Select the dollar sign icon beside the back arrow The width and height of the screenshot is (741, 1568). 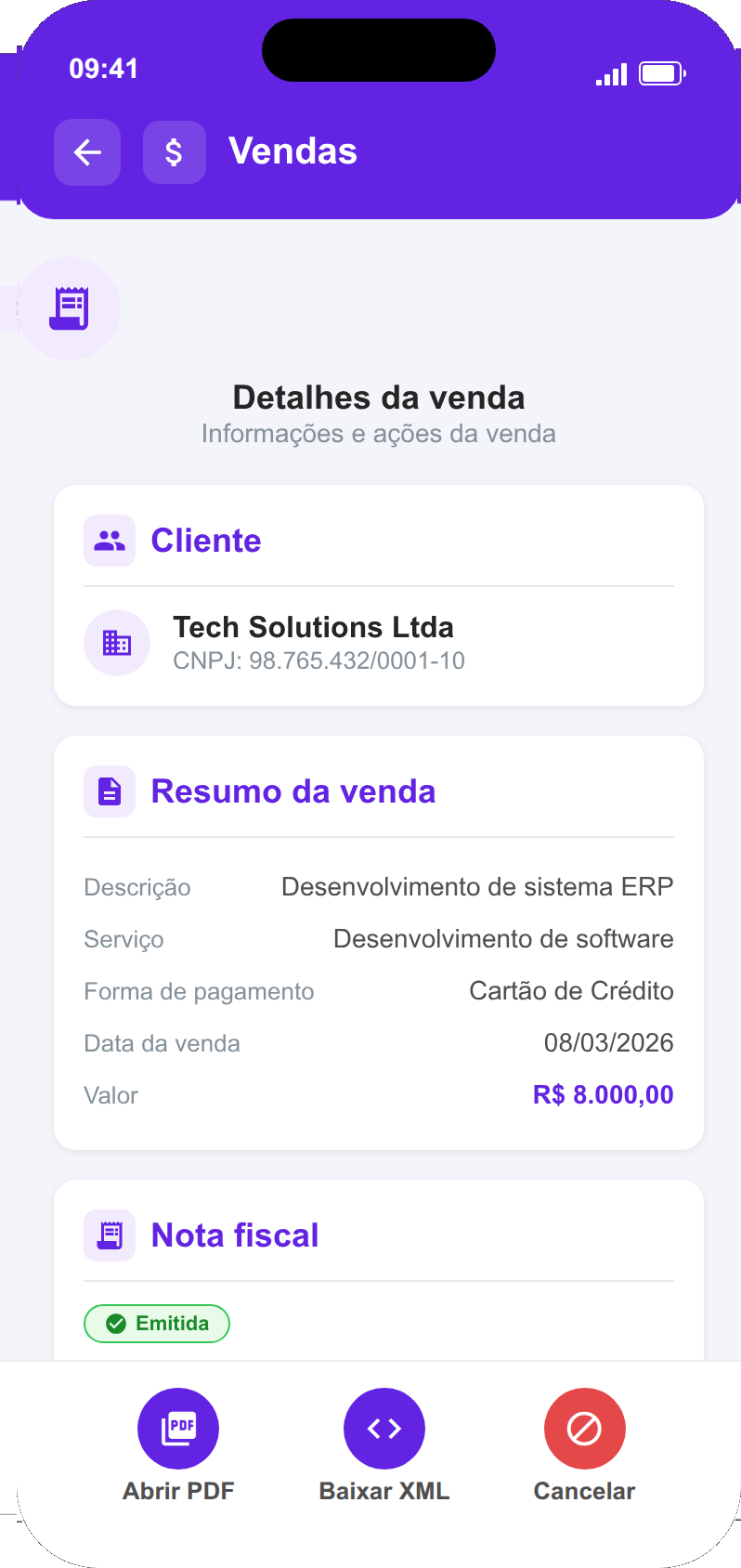[174, 152]
